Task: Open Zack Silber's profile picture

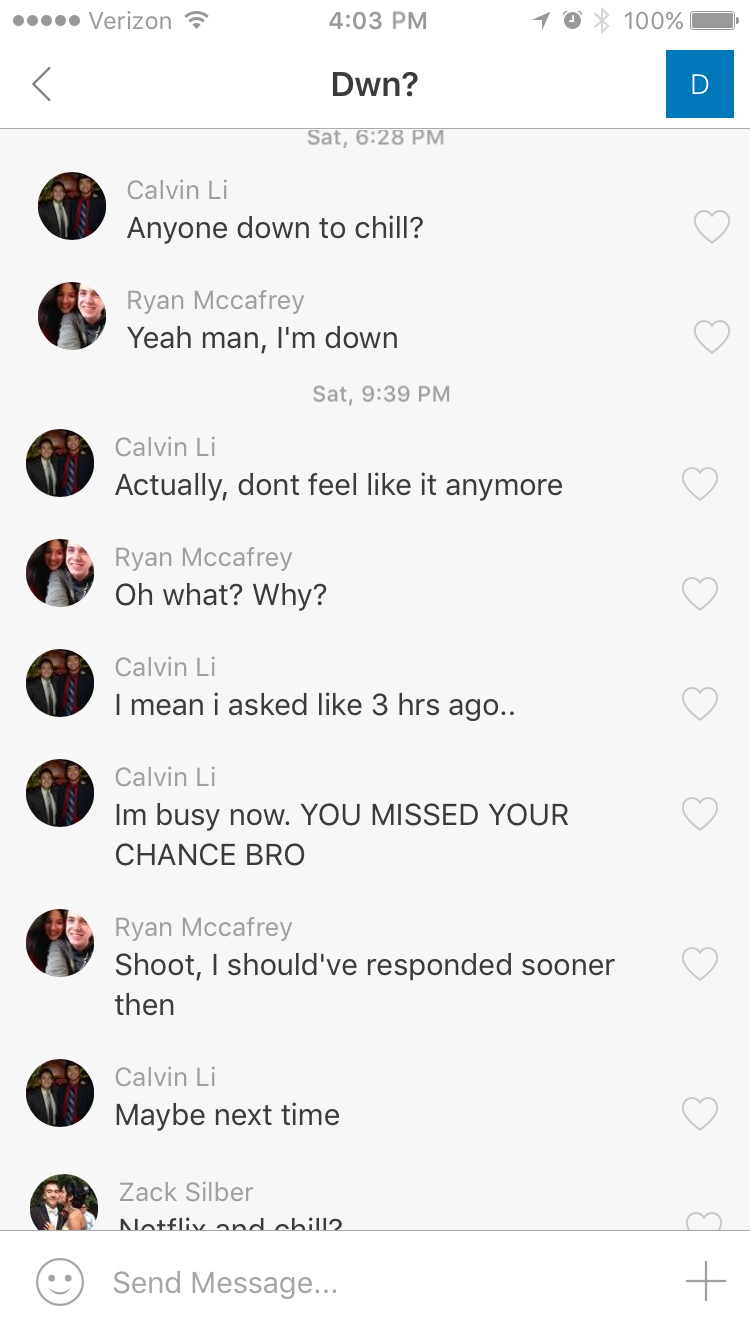Action: pyautogui.click(x=64, y=1203)
